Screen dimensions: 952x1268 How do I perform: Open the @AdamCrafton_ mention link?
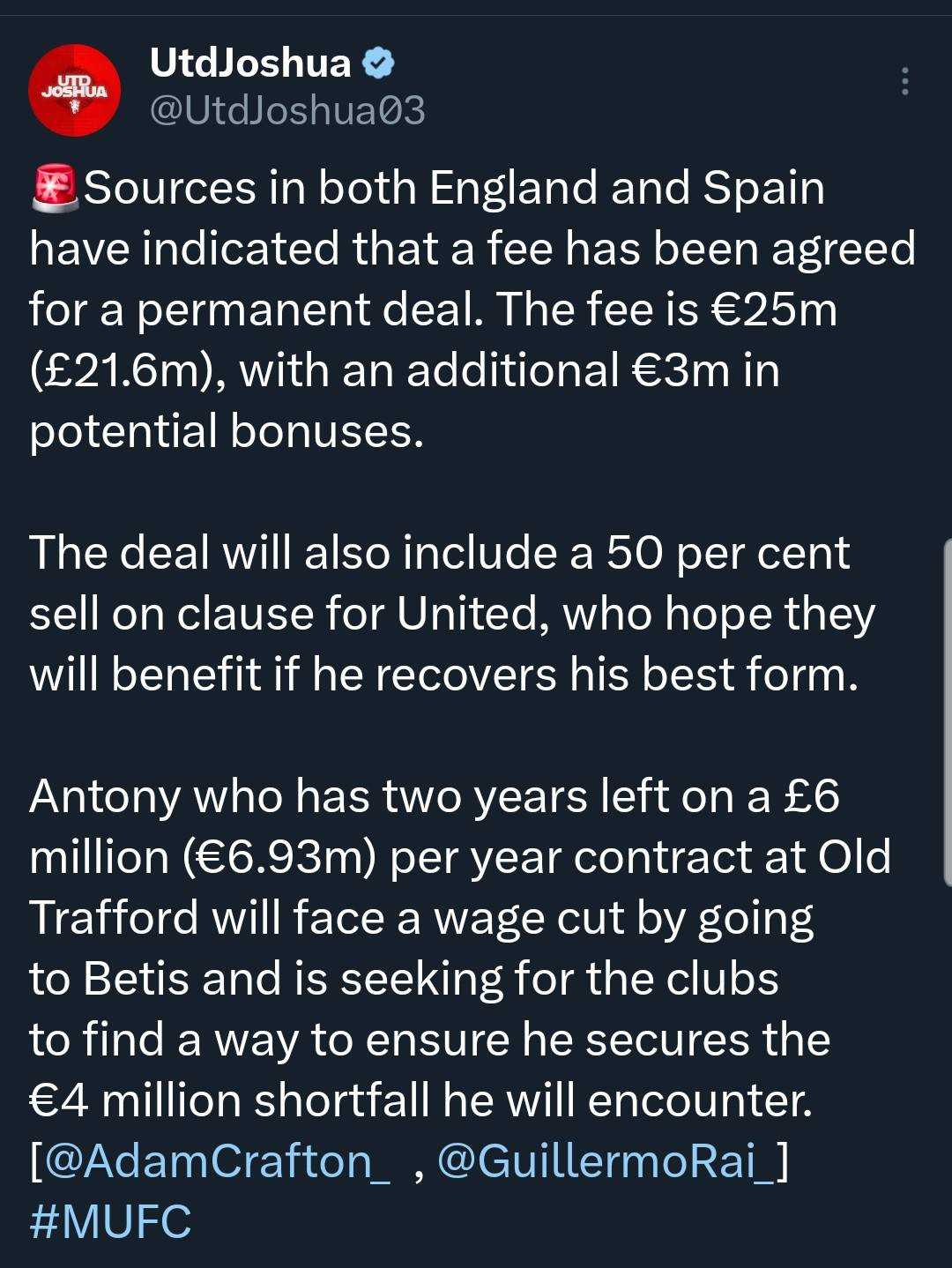click(x=217, y=1161)
